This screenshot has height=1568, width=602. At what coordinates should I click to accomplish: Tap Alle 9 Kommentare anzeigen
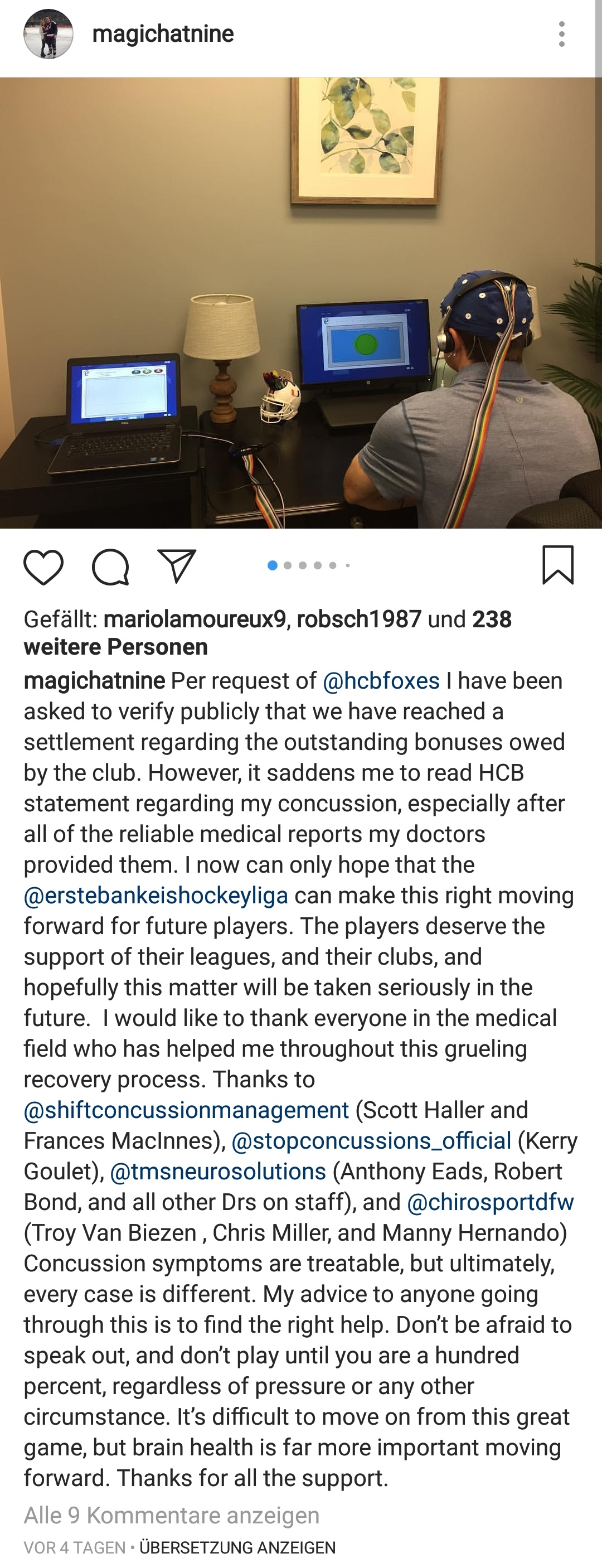coord(172,1515)
